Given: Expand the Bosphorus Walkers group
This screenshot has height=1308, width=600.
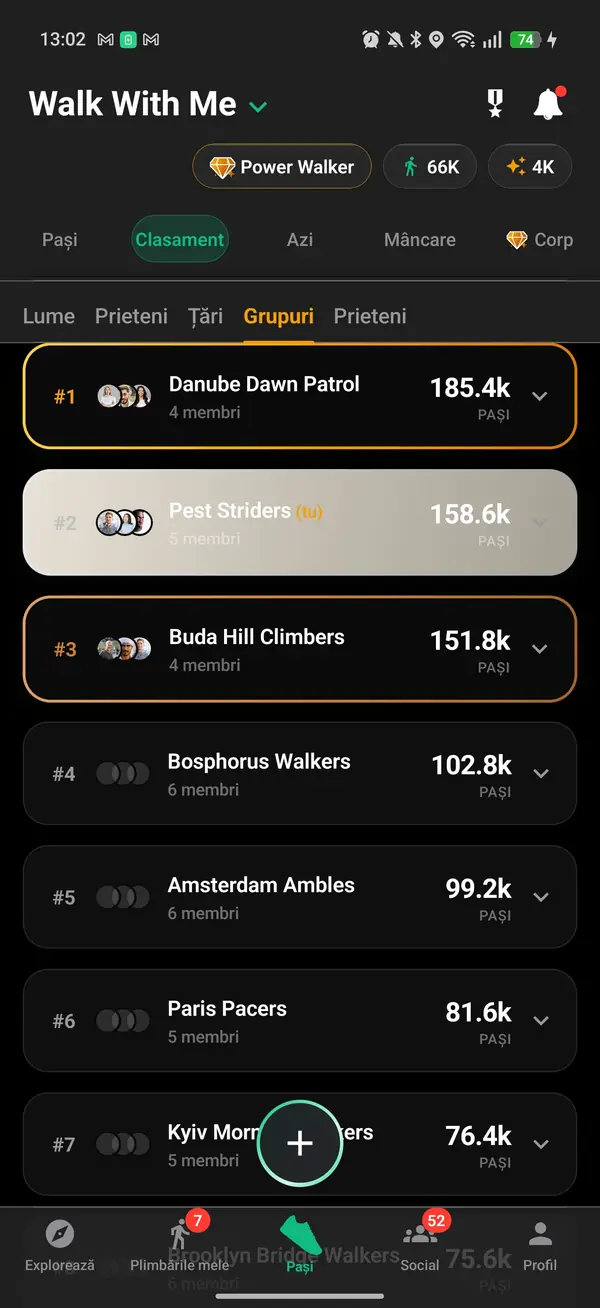Looking at the screenshot, I should [541, 774].
